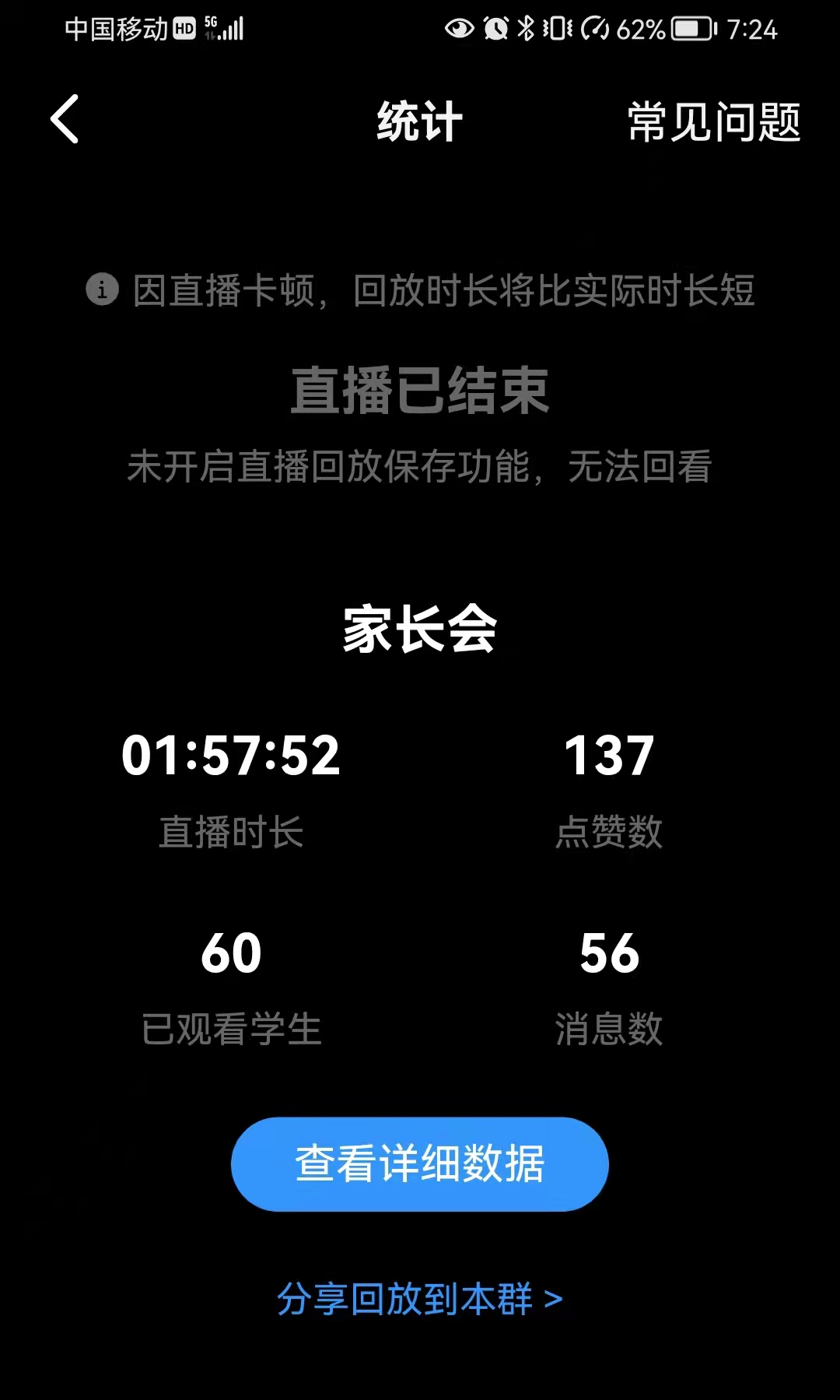This screenshot has width=840, height=1400.
Task: Open 常见问题 help page
Action: pyautogui.click(x=714, y=122)
